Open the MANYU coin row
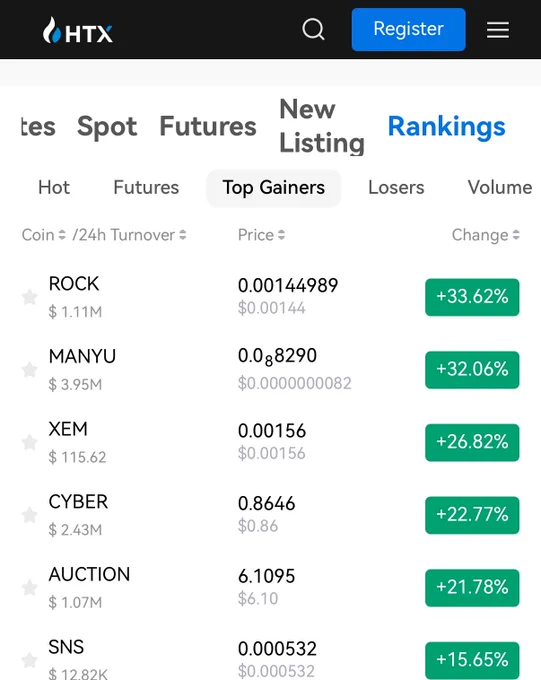 pos(270,369)
